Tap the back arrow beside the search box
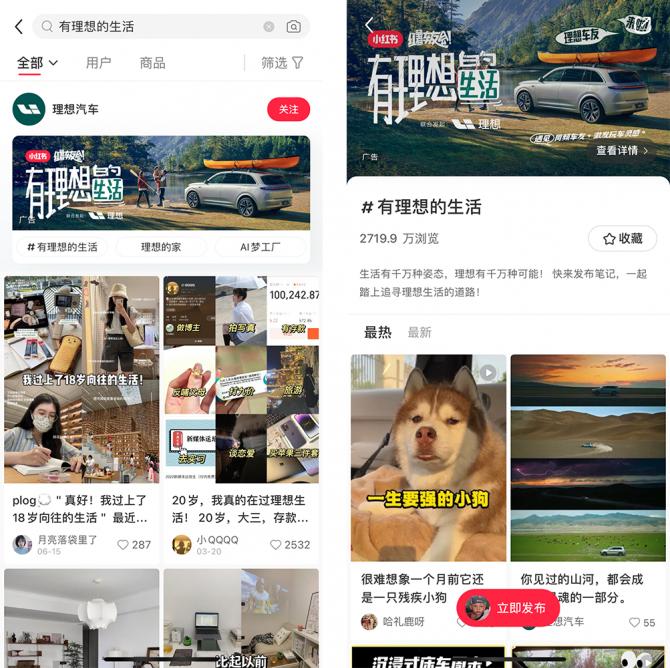Viewport: 670px width, 668px height. [18, 27]
